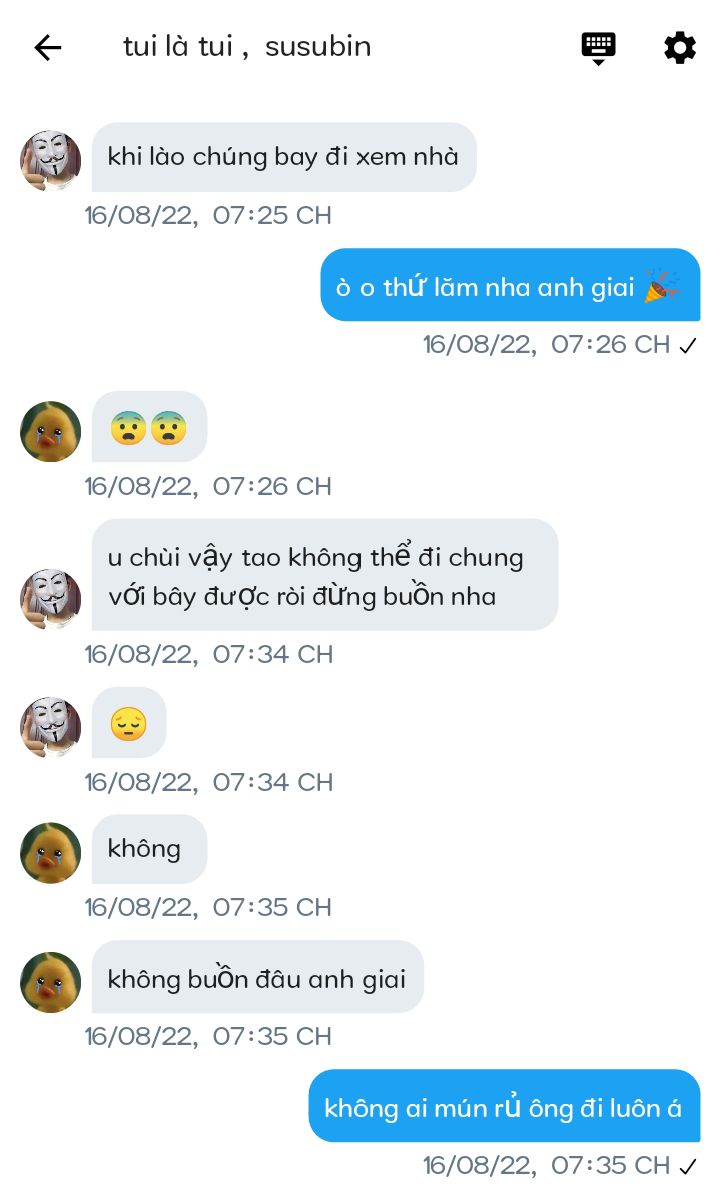The image size is (720, 1191).
Task: Open the chat settings gear
Action: 679,47
